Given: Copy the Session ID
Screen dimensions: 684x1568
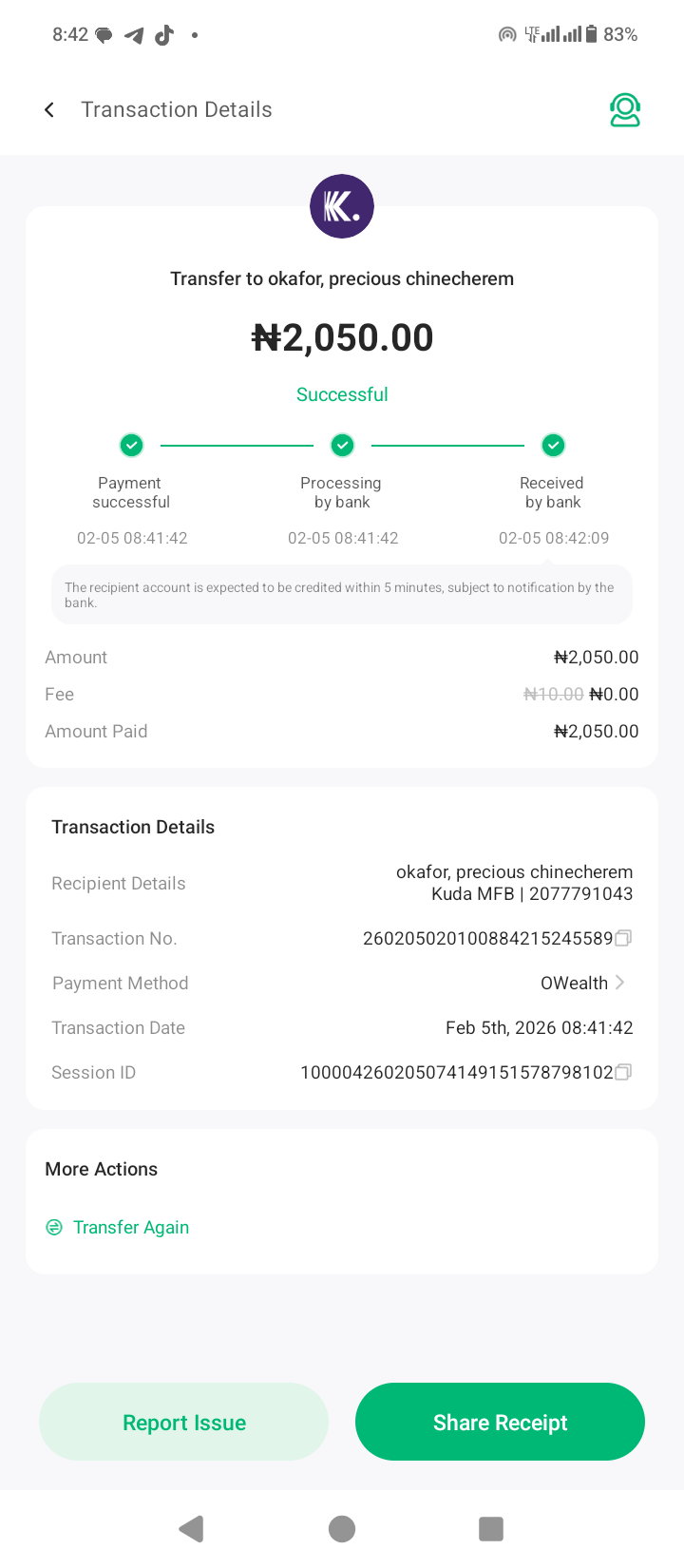Looking at the screenshot, I should (623, 1073).
